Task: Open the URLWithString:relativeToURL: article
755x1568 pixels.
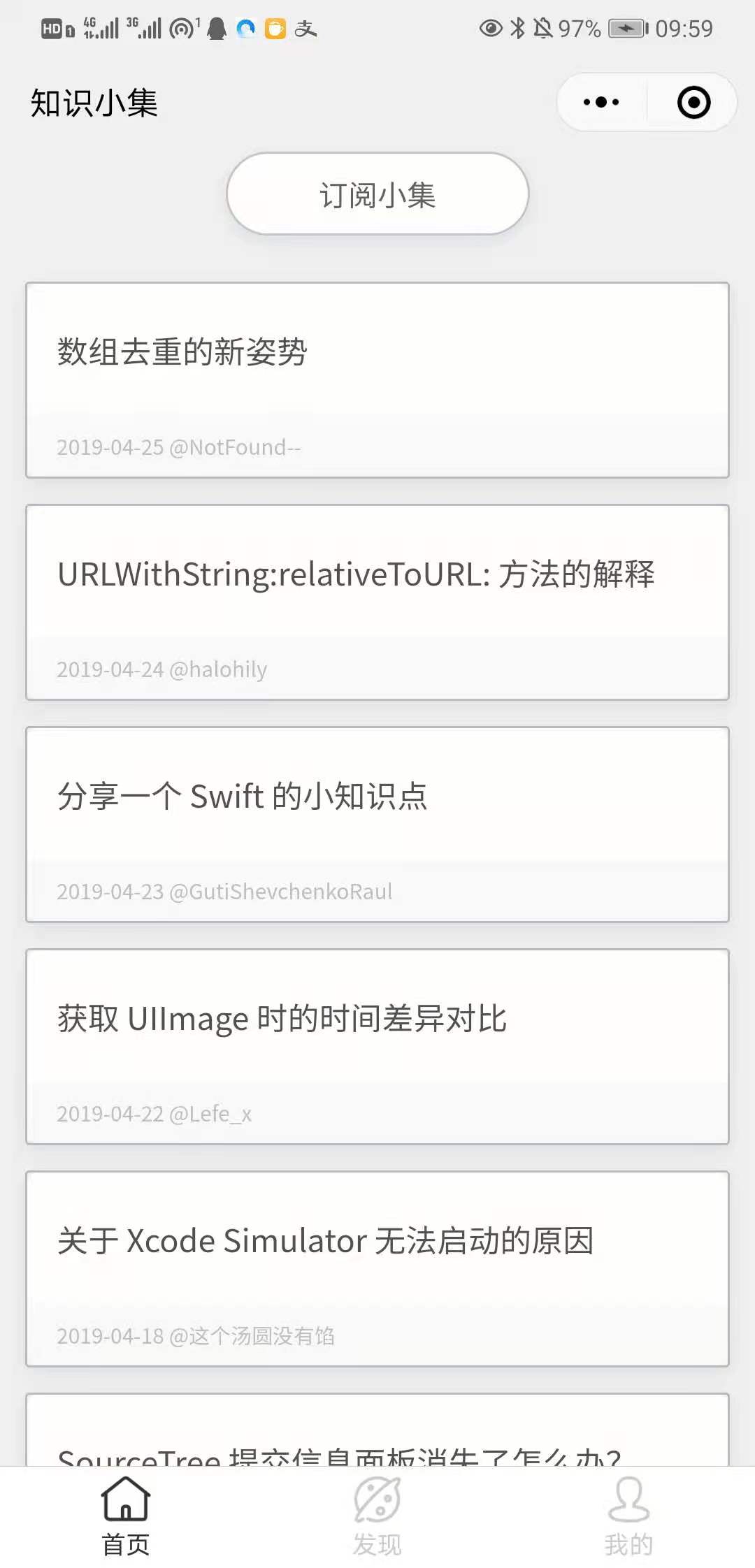Action: tap(377, 602)
